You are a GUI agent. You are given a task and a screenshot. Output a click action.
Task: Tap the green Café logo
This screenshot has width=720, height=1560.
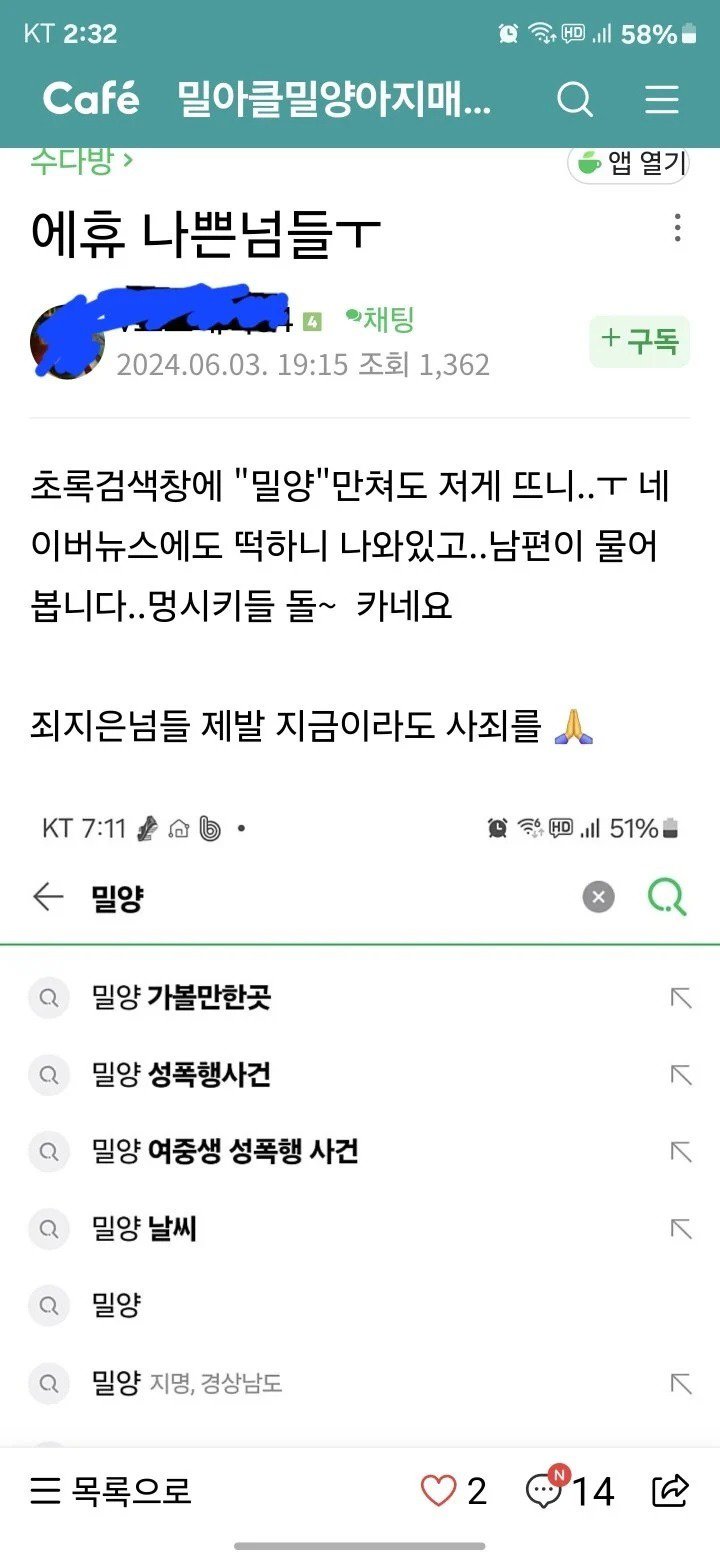(x=88, y=100)
